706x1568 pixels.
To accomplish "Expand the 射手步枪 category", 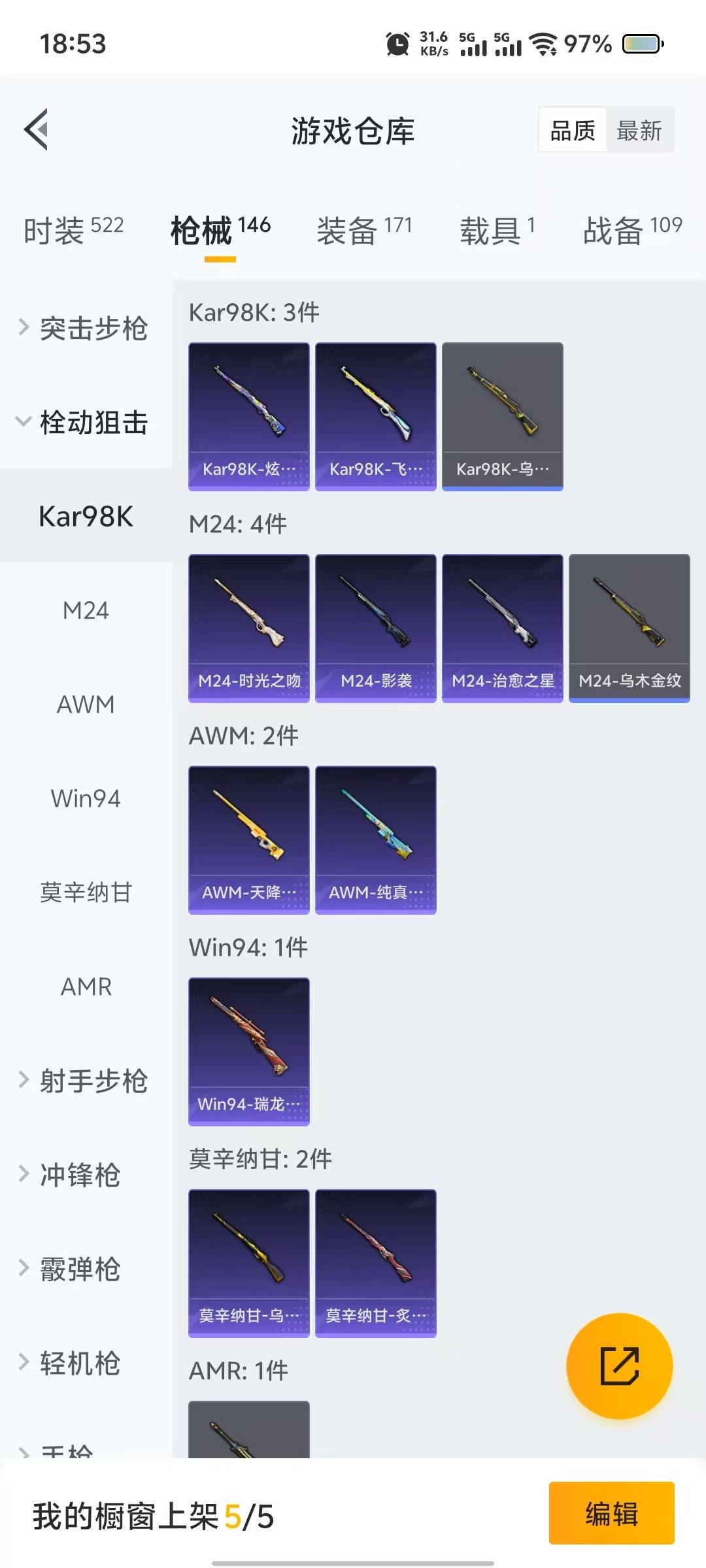I will (x=85, y=1081).
